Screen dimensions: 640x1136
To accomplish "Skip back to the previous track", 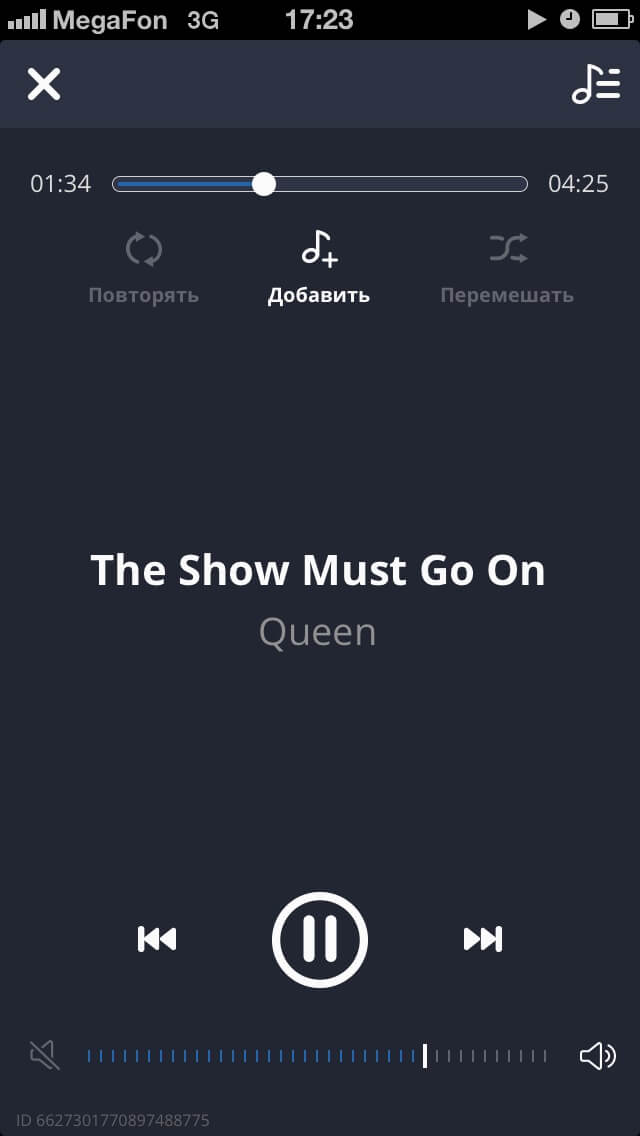I will (x=157, y=939).
